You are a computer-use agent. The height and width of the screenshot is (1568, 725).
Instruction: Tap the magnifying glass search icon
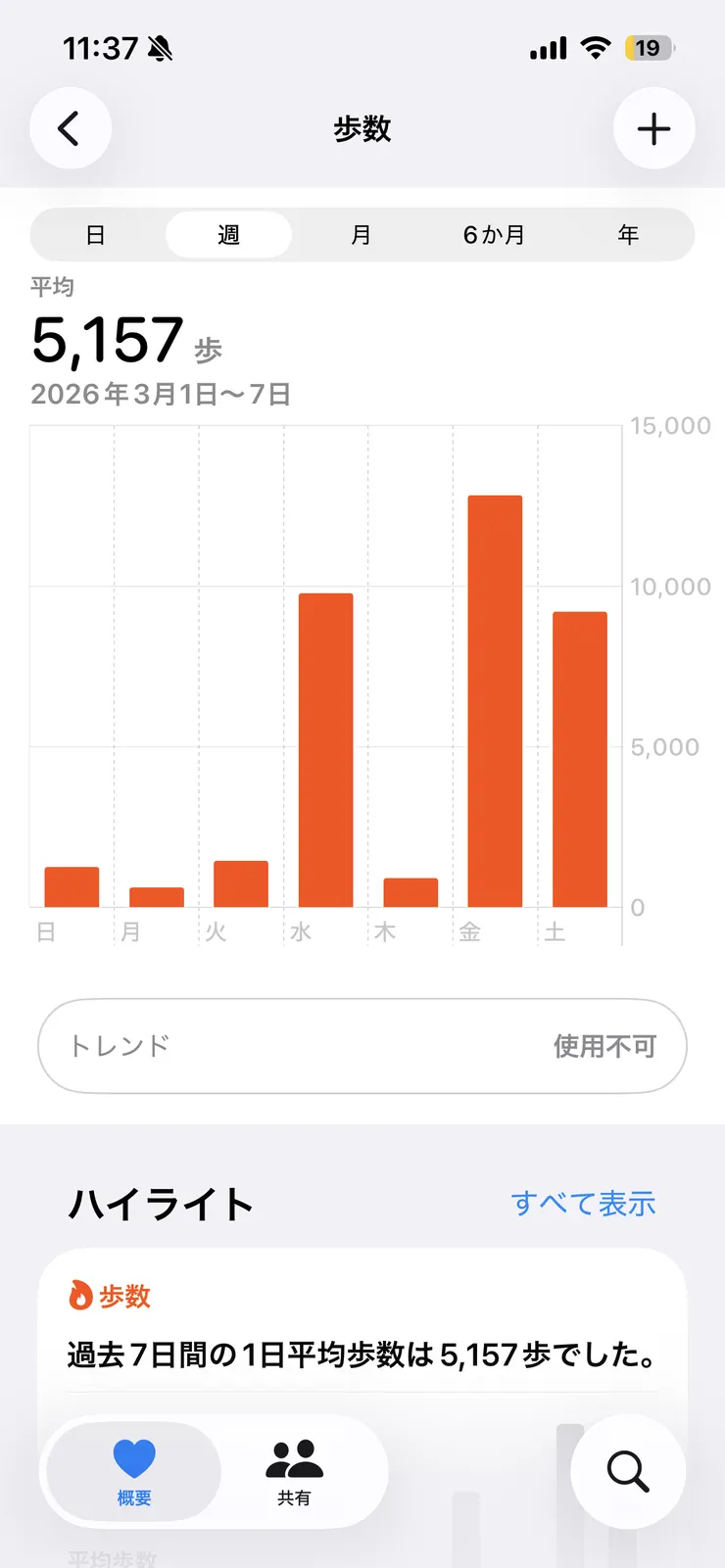[627, 1471]
